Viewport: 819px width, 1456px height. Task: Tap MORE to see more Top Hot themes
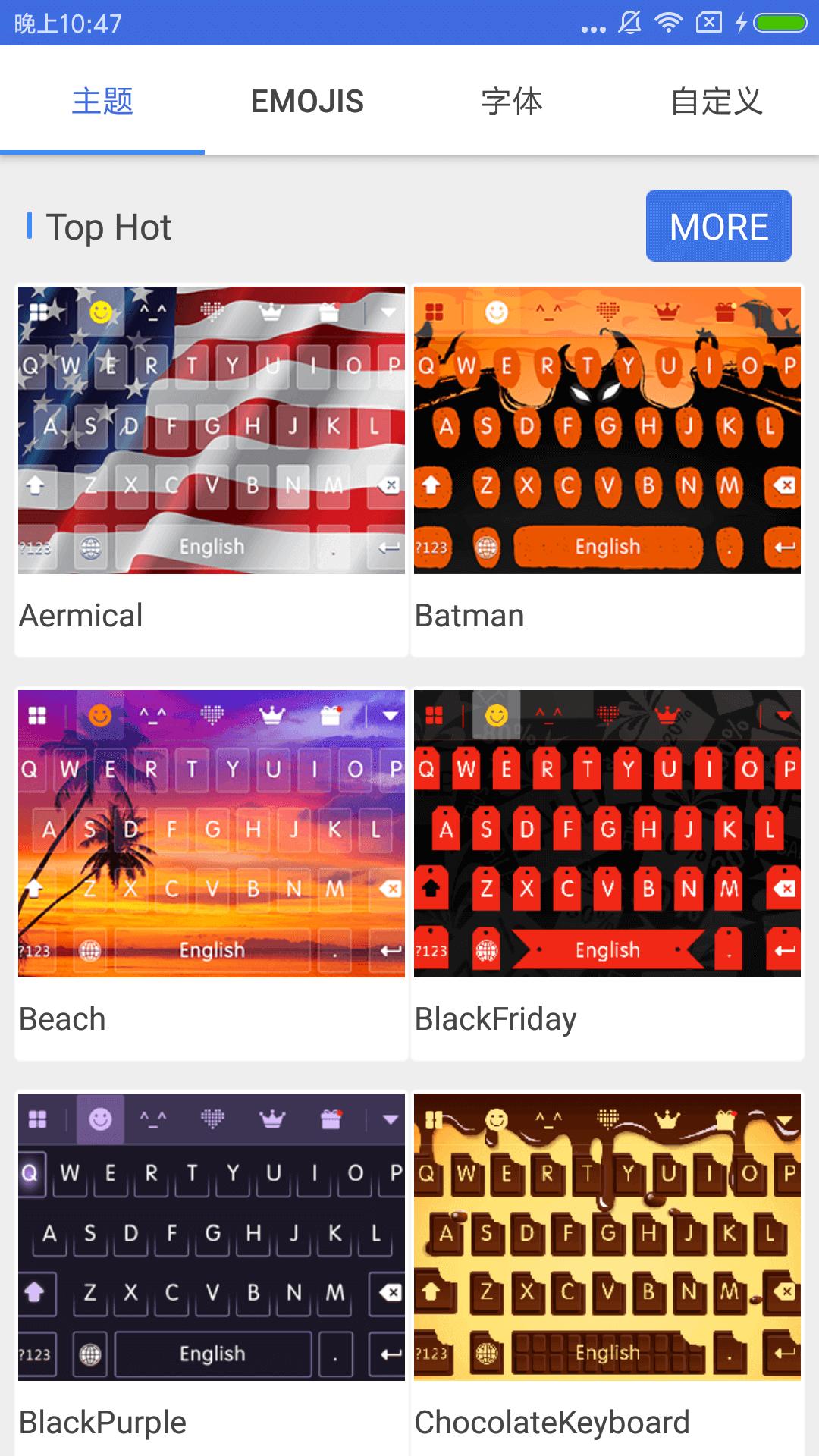pyautogui.click(x=718, y=226)
